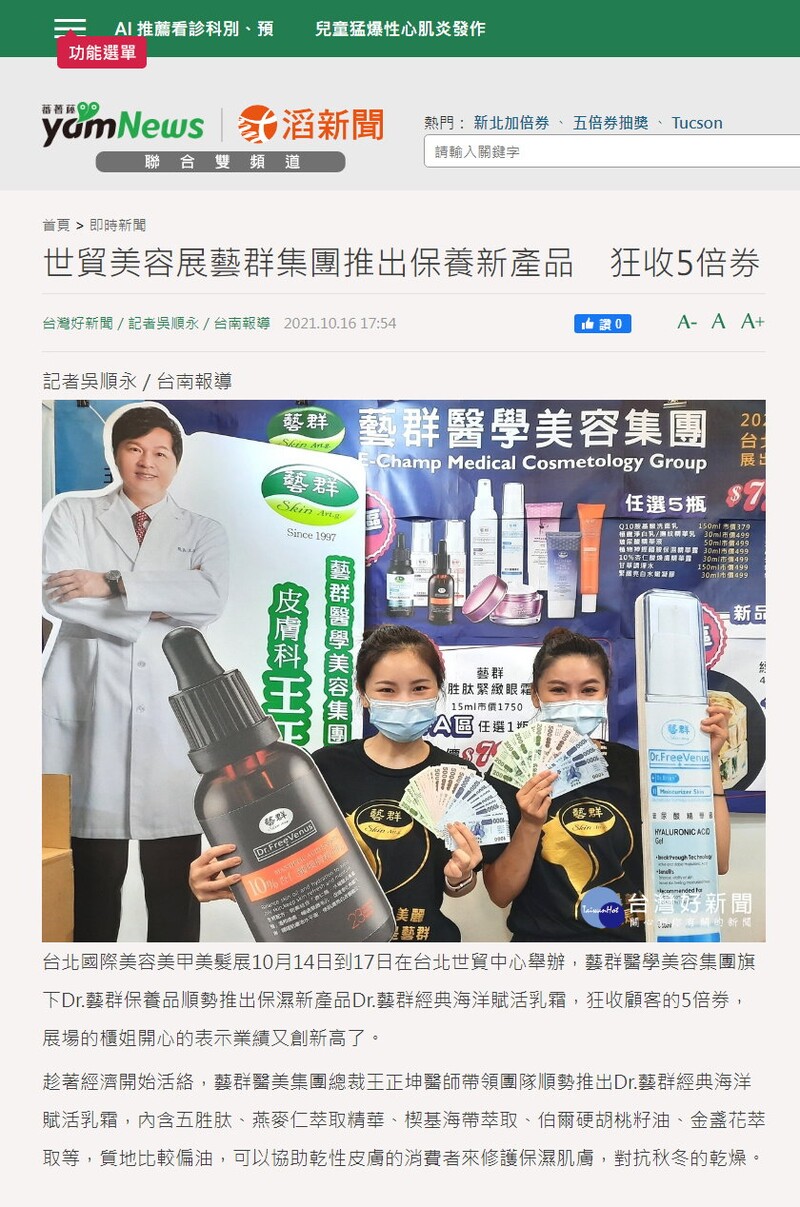800x1207 pixels.
Task: Increase font size with A+
Action: click(x=752, y=322)
